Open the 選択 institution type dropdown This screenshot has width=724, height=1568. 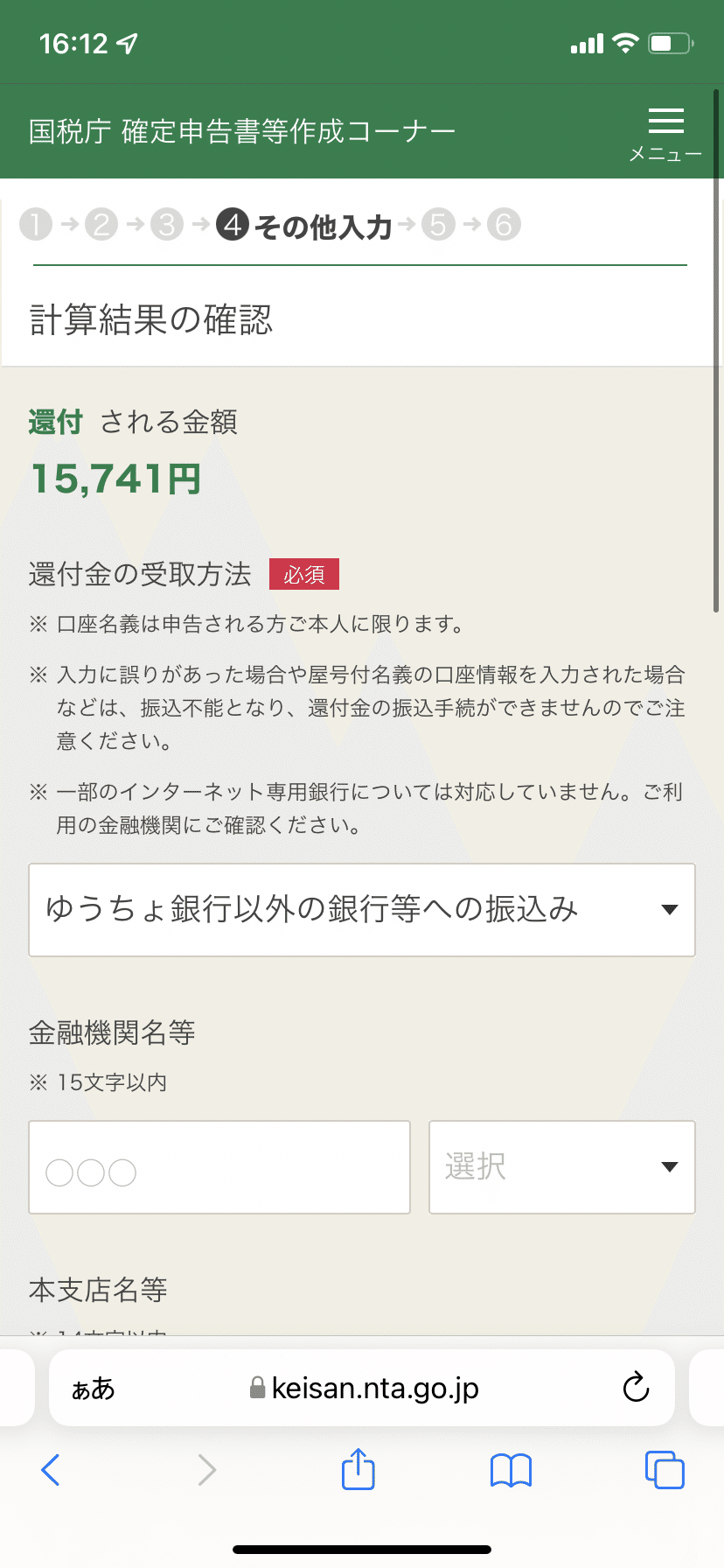[562, 1167]
